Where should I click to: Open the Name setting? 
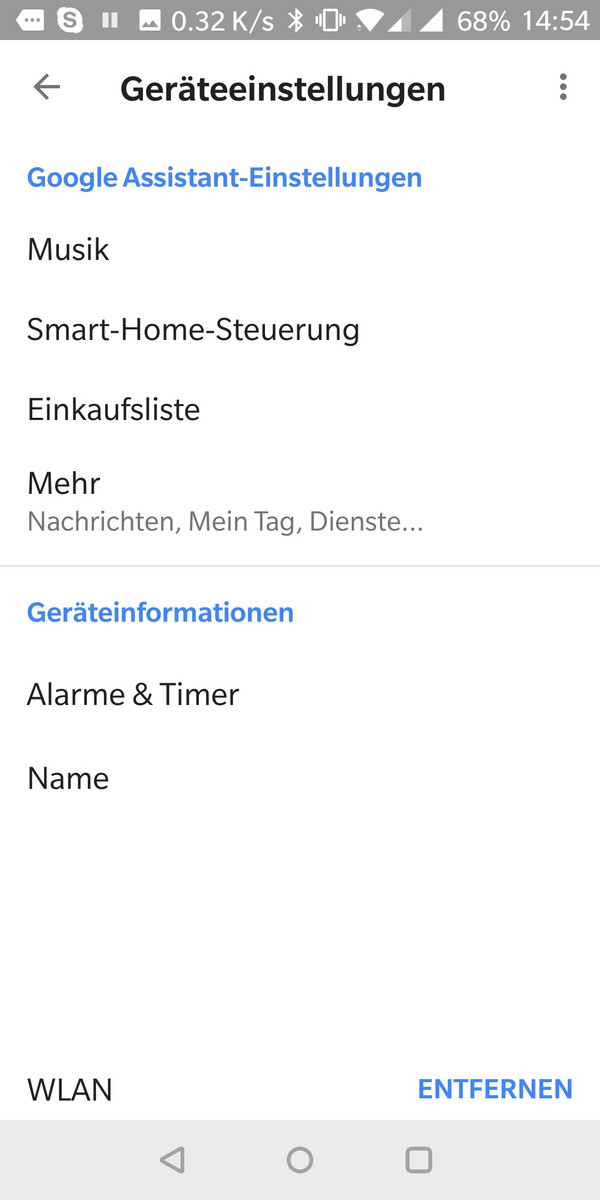[300, 778]
